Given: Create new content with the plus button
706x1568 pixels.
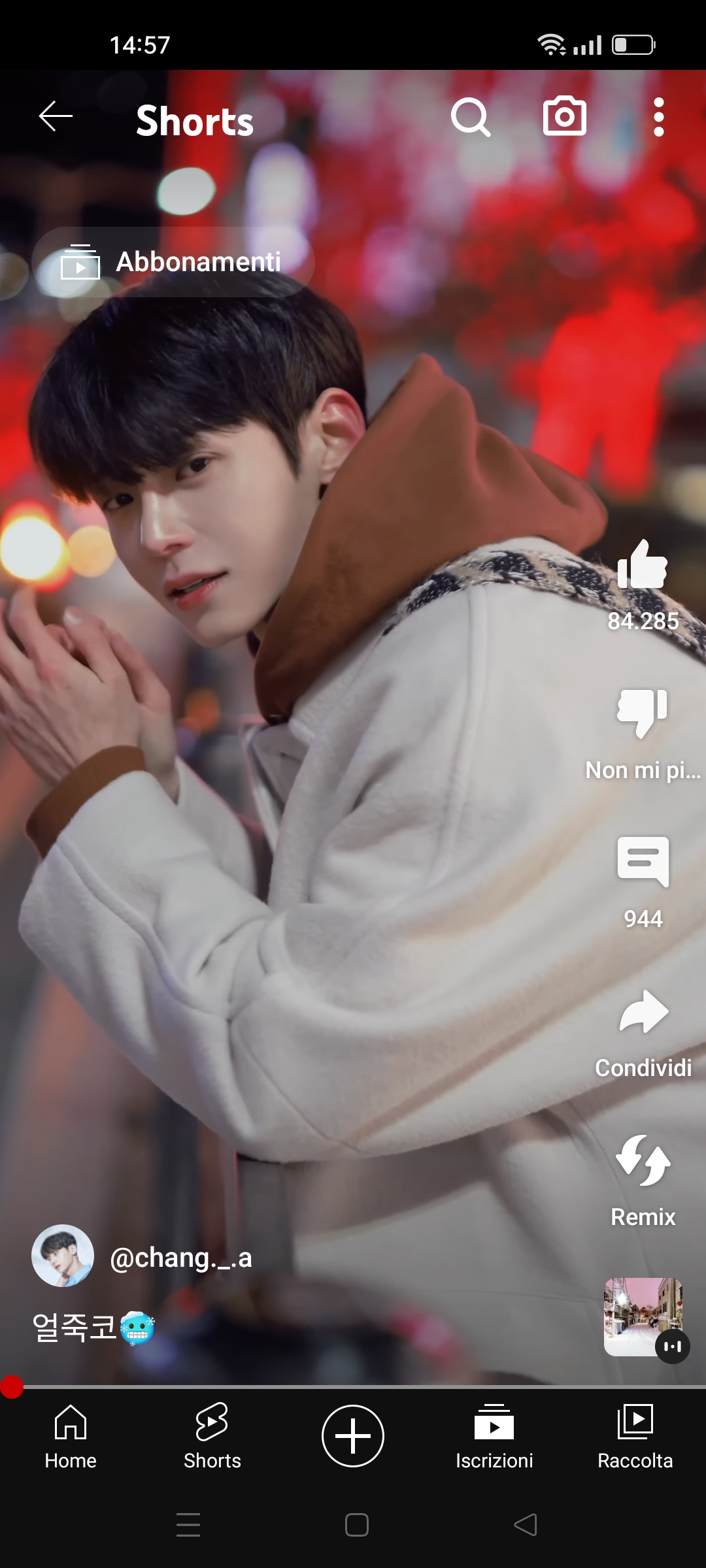Looking at the screenshot, I should [x=353, y=1436].
